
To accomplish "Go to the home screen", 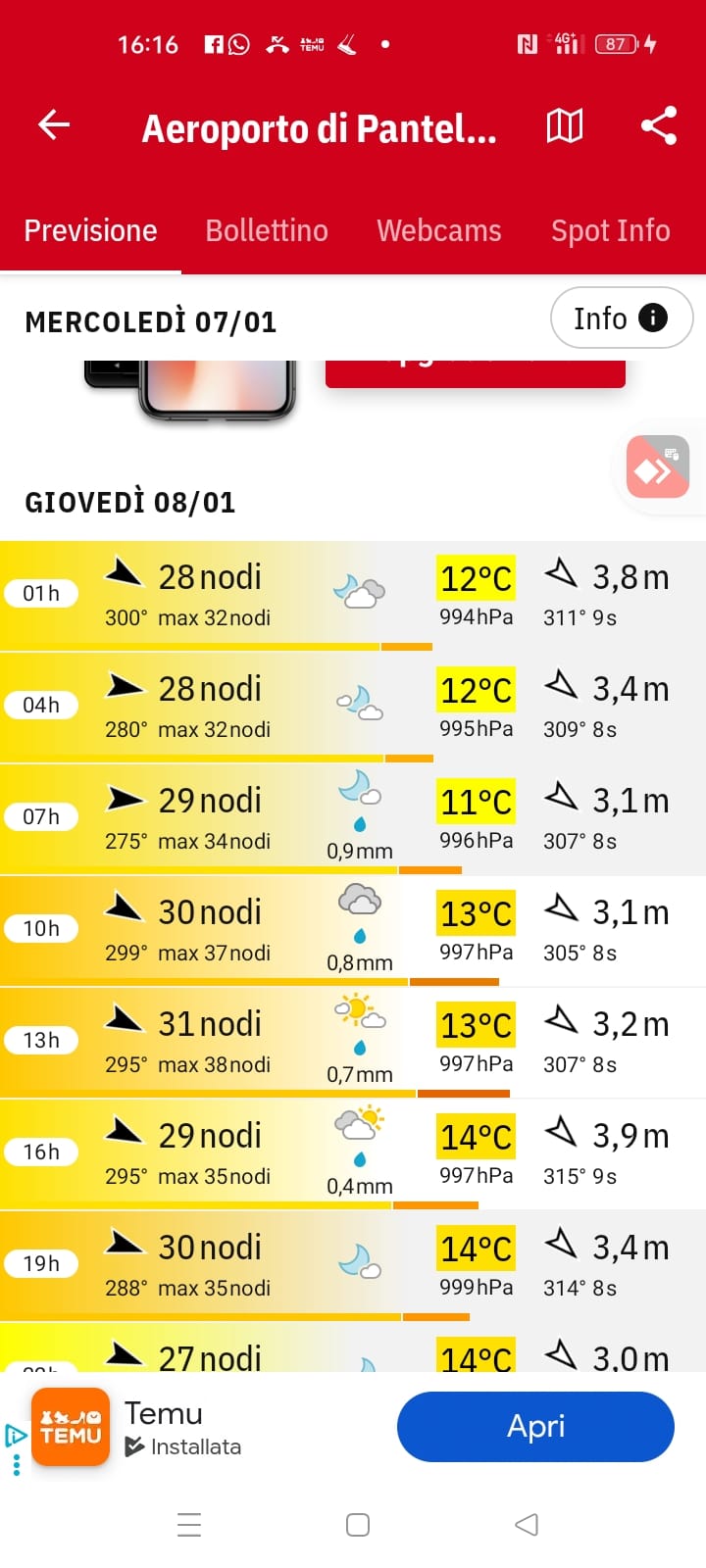I will click(358, 1524).
